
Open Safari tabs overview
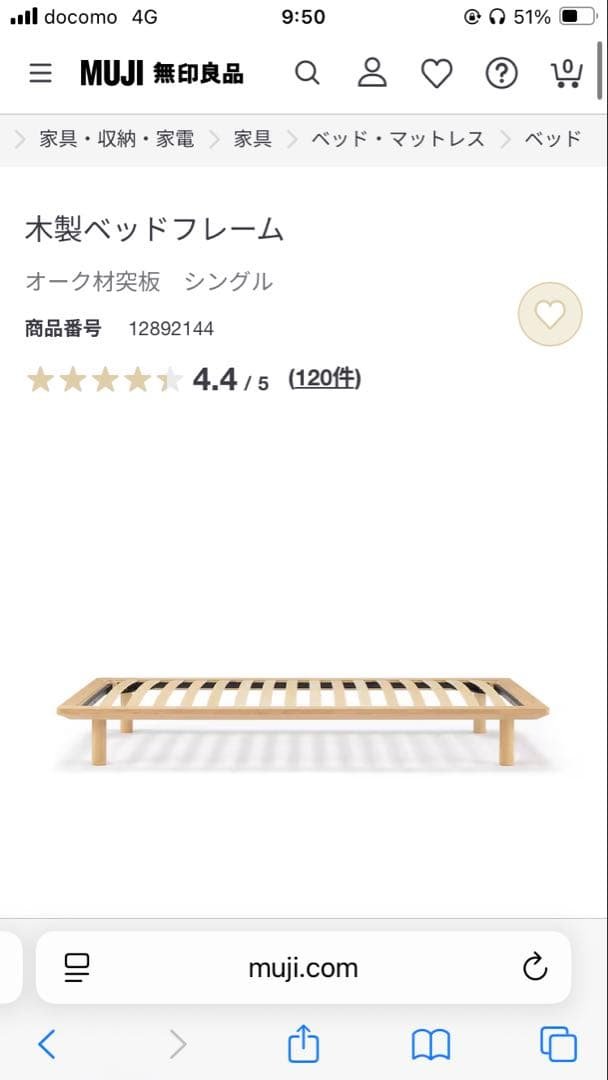coord(558,1045)
